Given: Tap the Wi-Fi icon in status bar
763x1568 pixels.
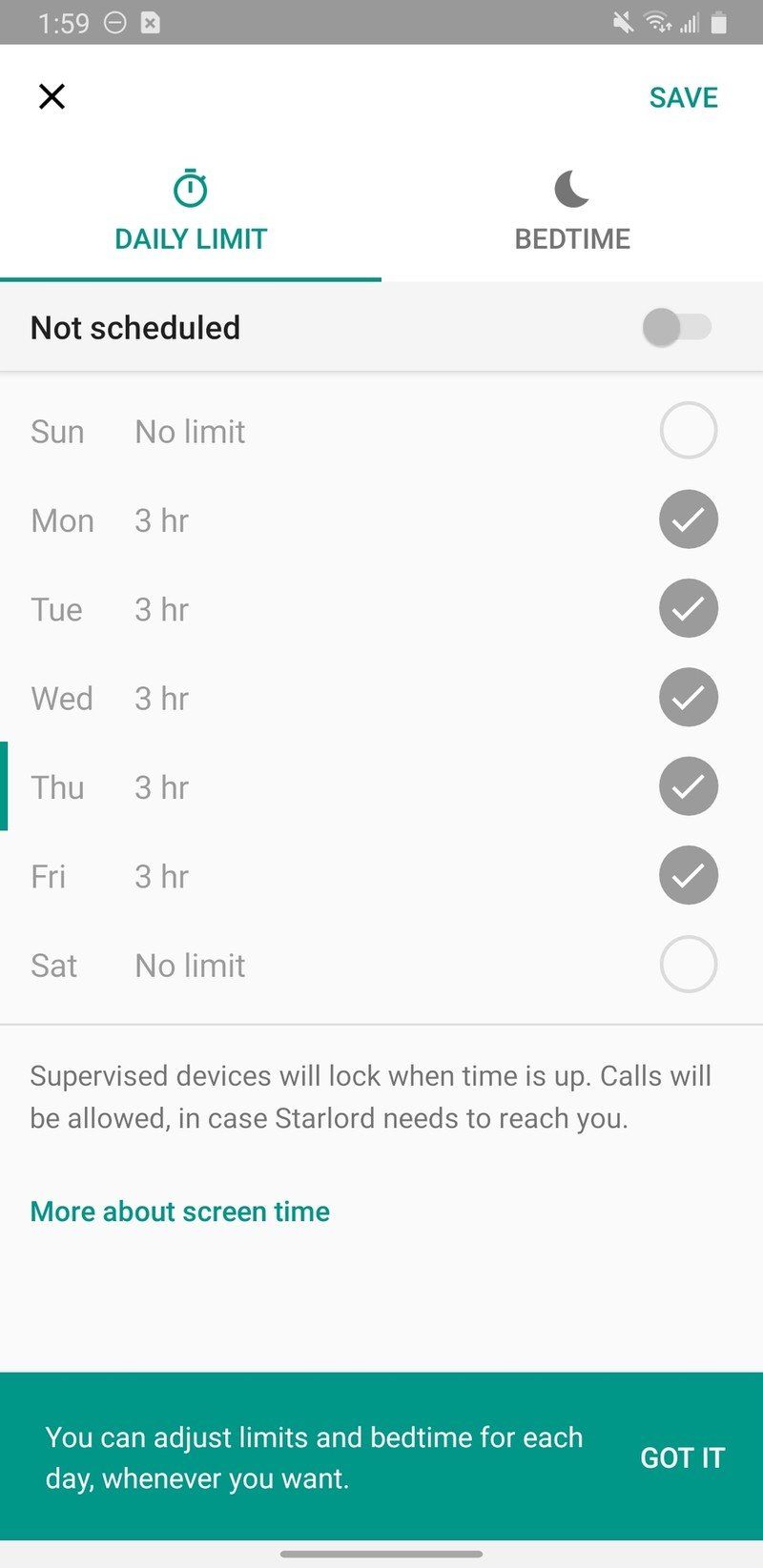Looking at the screenshot, I should pyautogui.click(x=658, y=21).
